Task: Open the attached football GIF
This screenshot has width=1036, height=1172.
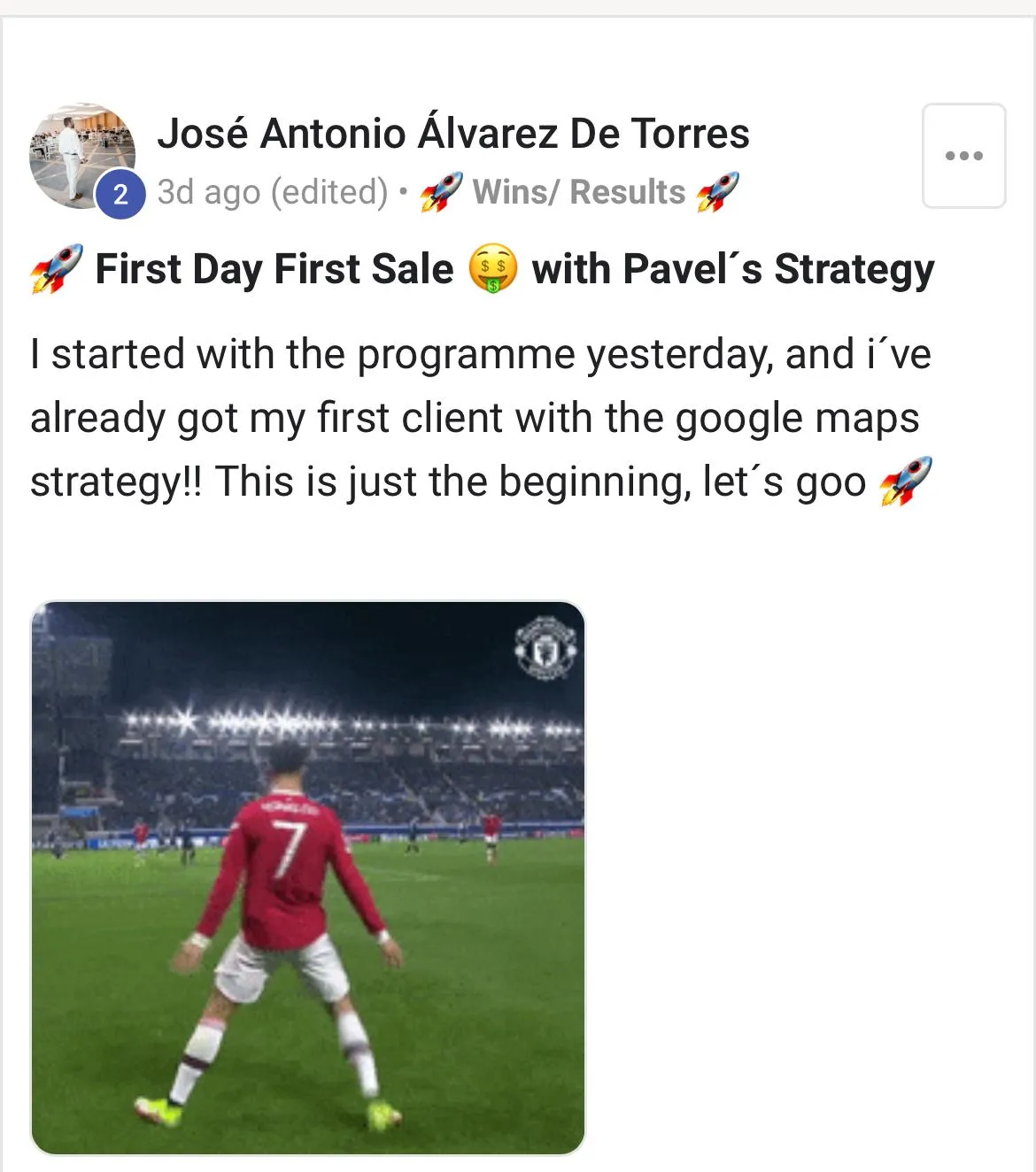Action: 308,877
